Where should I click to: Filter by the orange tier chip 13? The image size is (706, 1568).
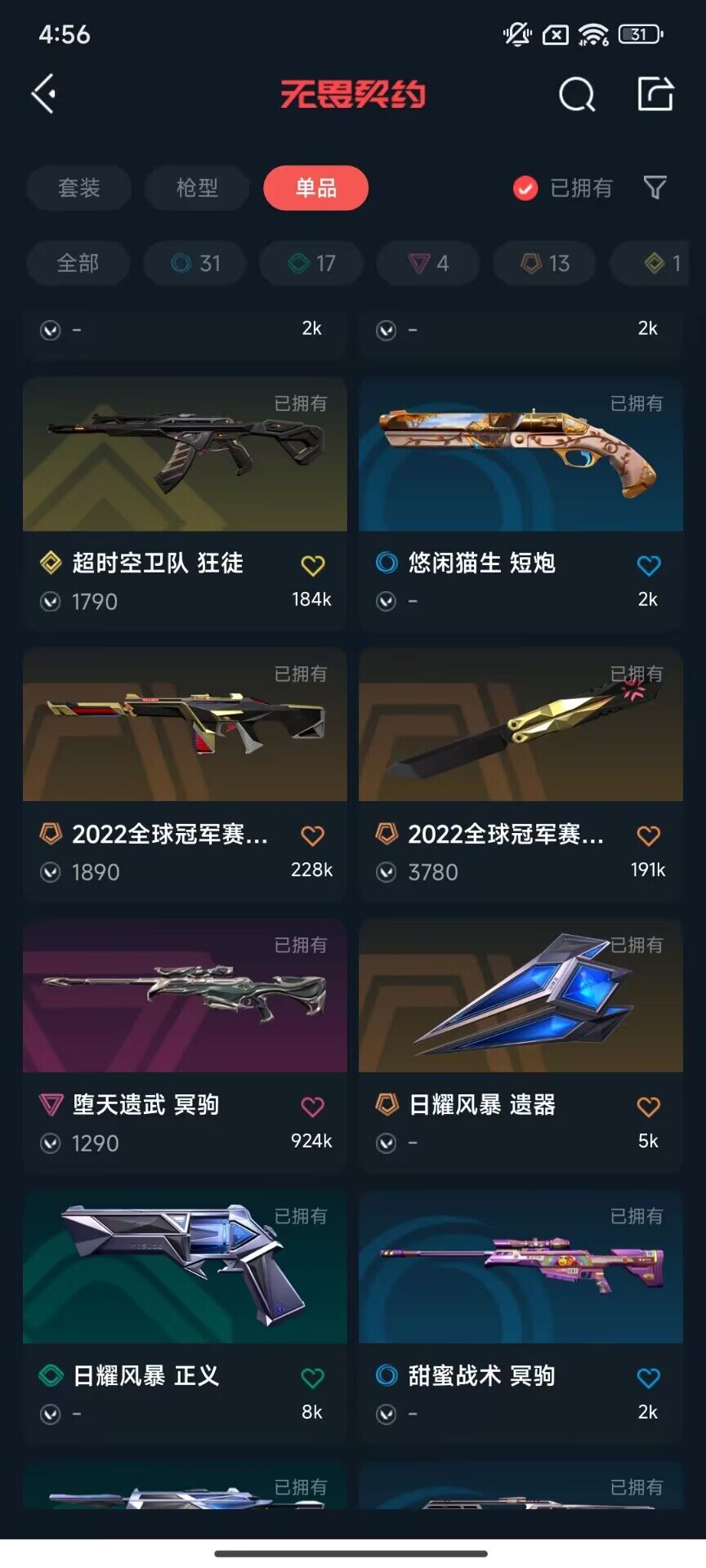click(x=545, y=263)
